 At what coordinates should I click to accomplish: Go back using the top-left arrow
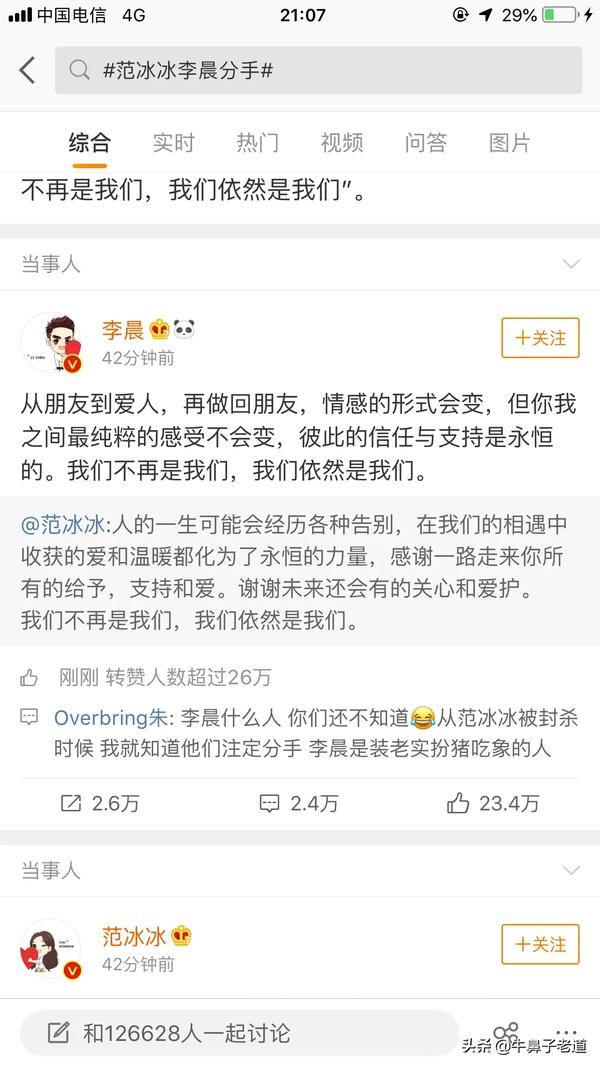tap(27, 70)
